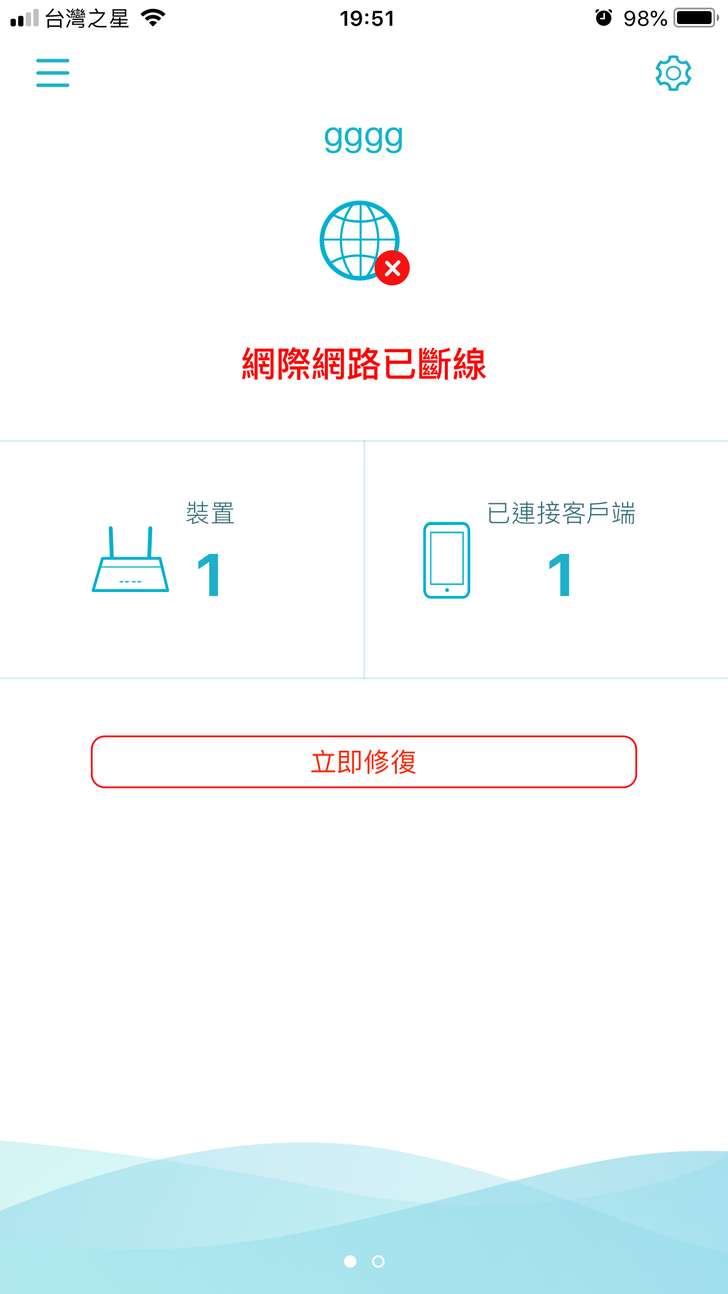Image resolution: width=728 pixels, height=1294 pixels.
Task: Open the 裝置 devices panel
Action: pyautogui.click(x=181, y=559)
